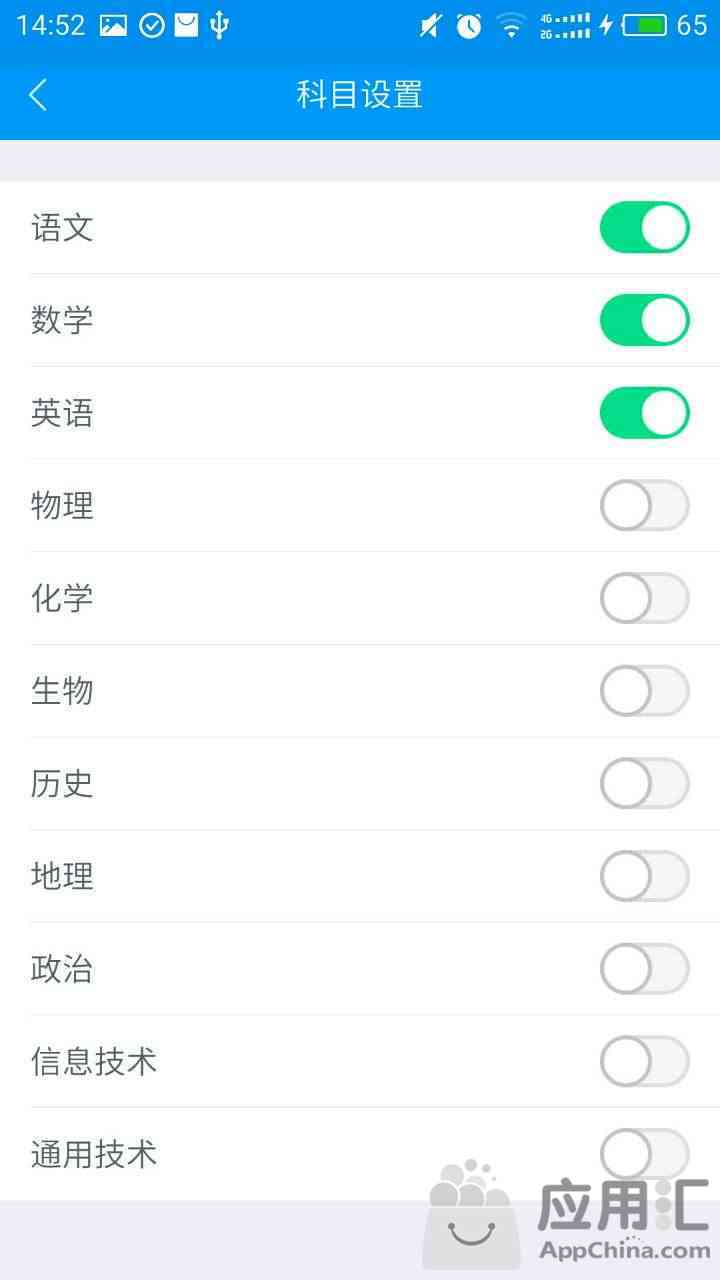Switch on the 地理 toggle
The image size is (720, 1280).
[645, 876]
